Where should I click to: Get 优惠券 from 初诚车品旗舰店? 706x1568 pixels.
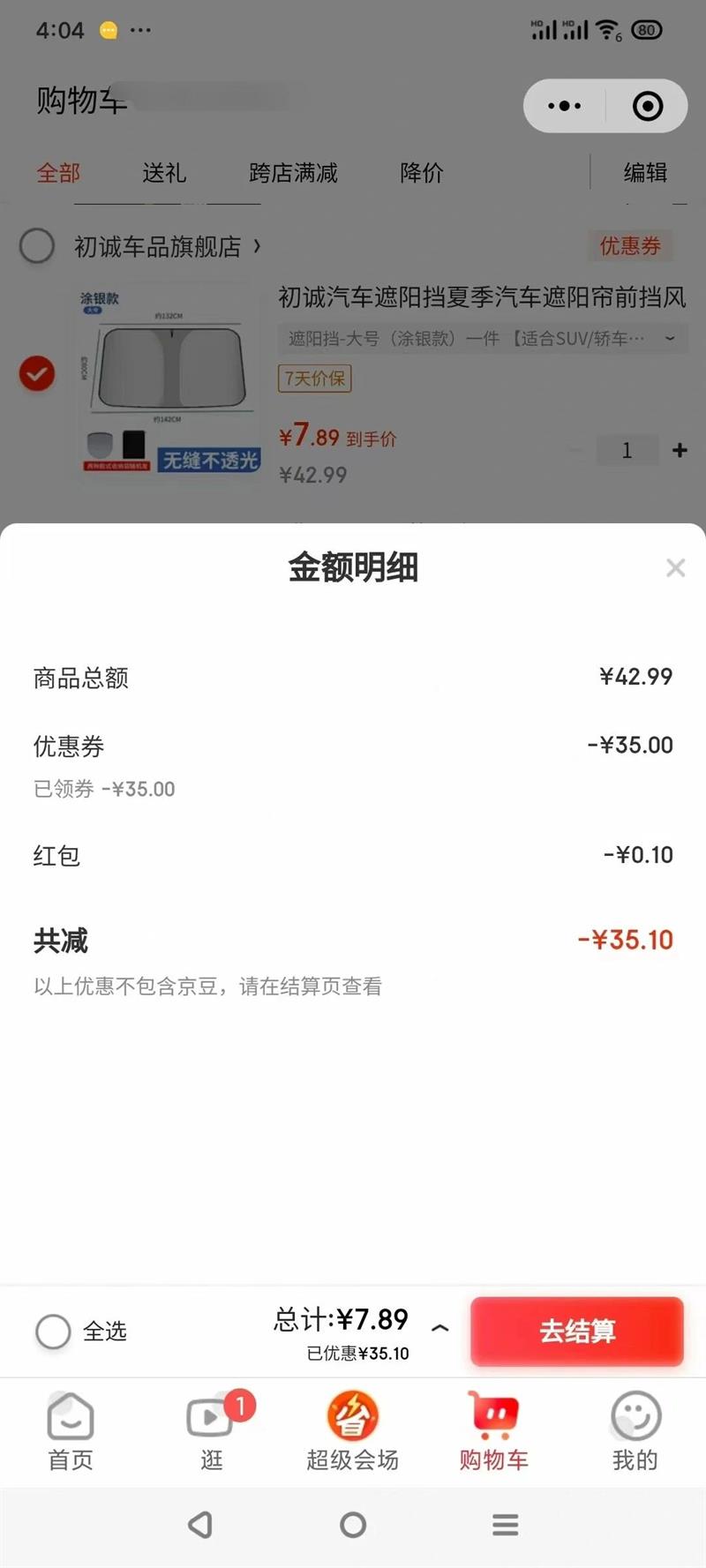tap(630, 245)
